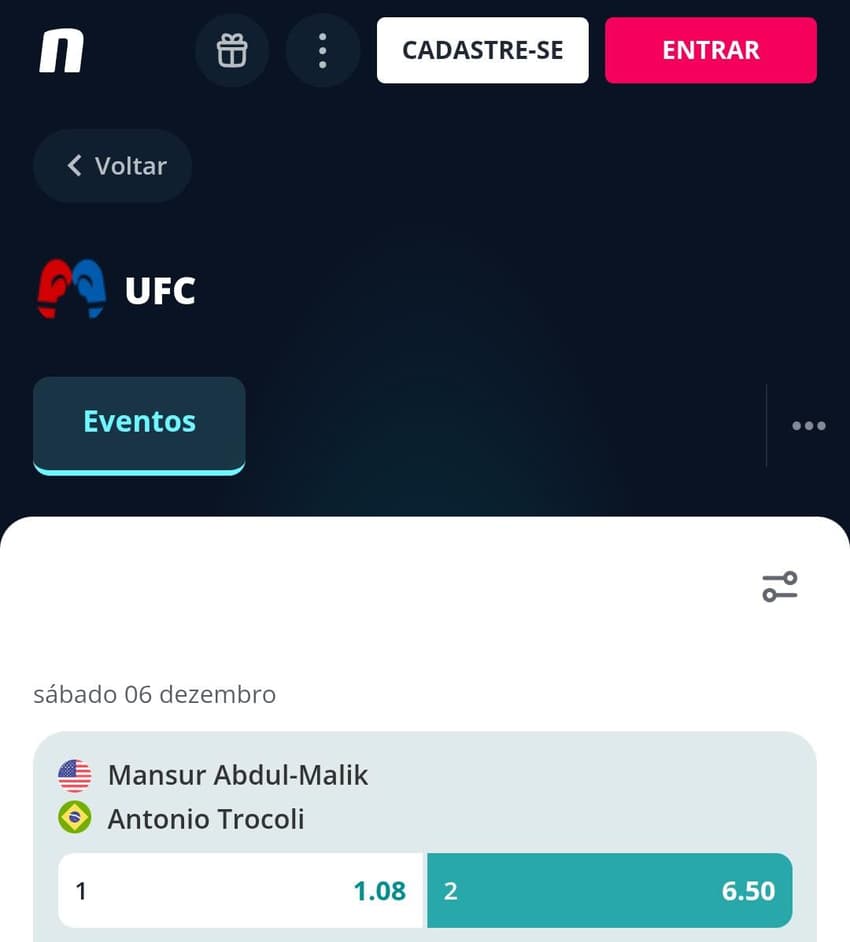
Task: Click the Novibet logo
Action: (x=62, y=52)
